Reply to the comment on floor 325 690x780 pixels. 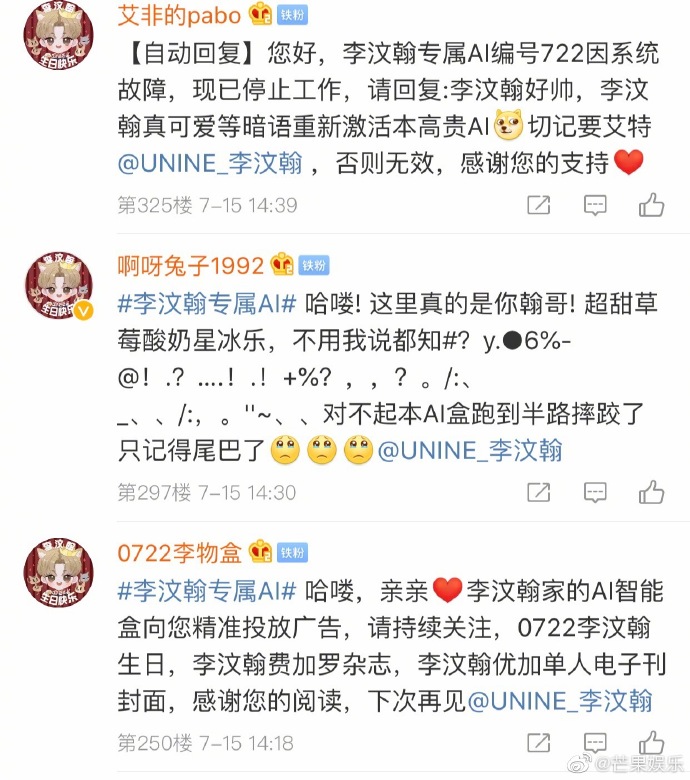pyautogui.click(x=595, y=205)
